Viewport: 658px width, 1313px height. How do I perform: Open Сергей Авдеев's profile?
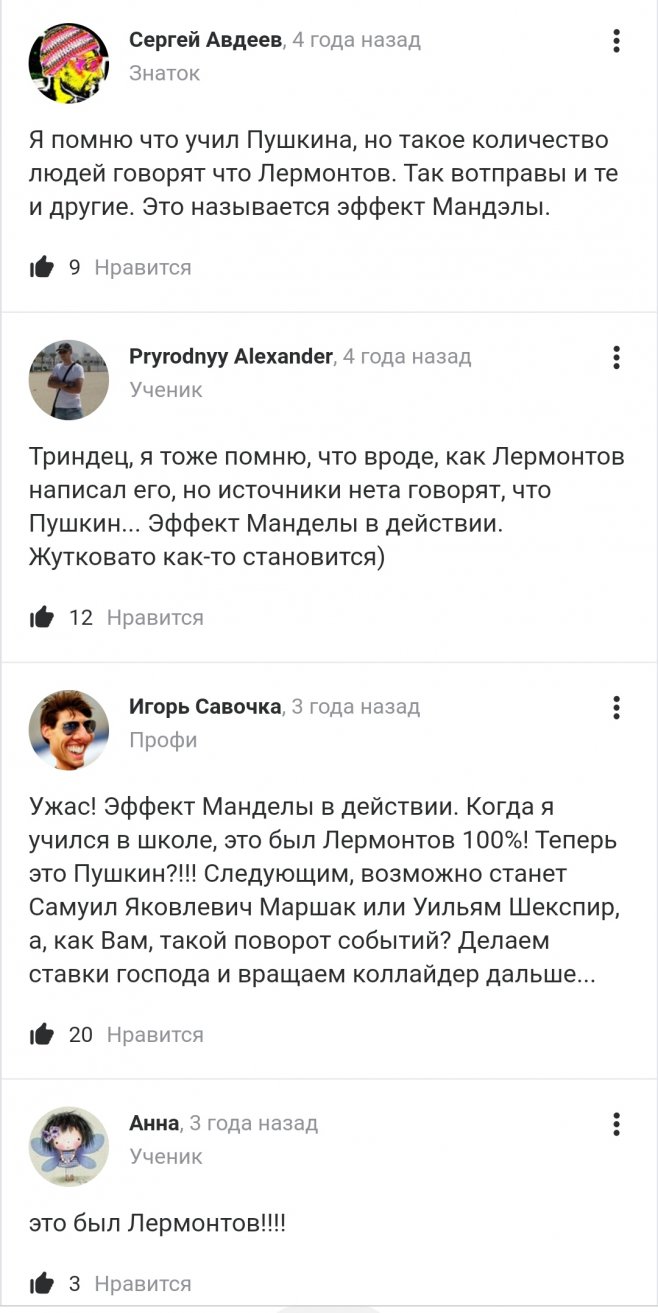(x=206, y=40)
